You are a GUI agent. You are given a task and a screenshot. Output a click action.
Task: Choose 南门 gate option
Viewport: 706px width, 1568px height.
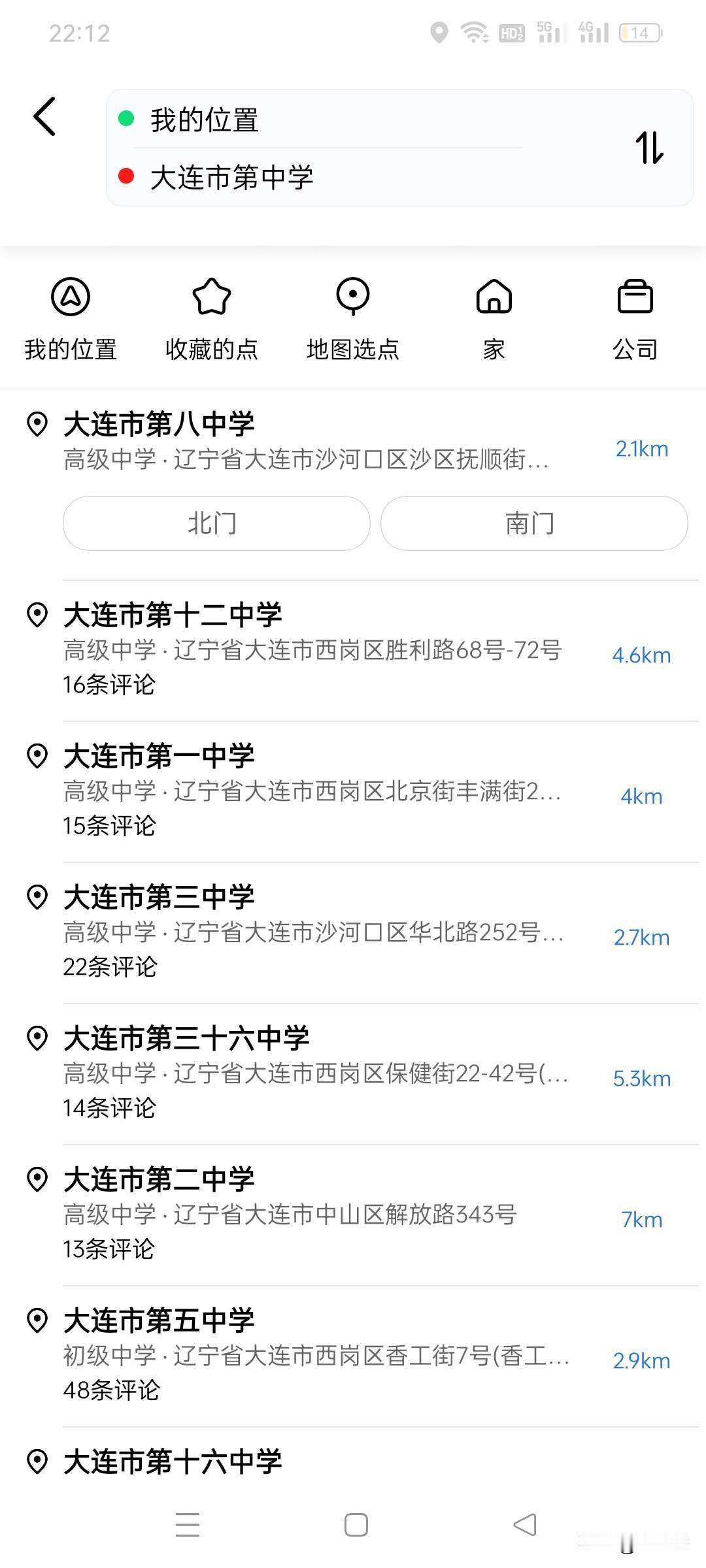[534, 523]
